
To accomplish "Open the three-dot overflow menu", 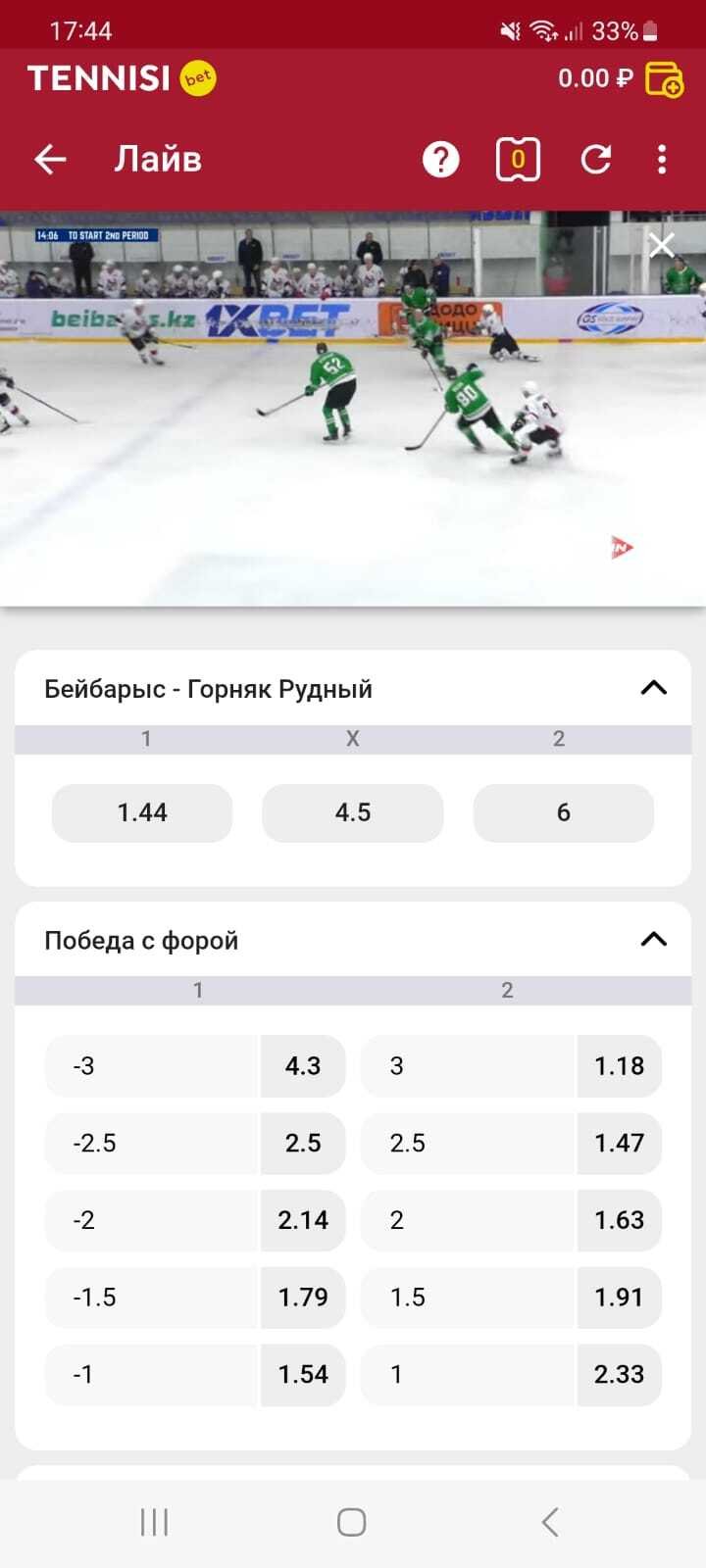I will point(662,159).
